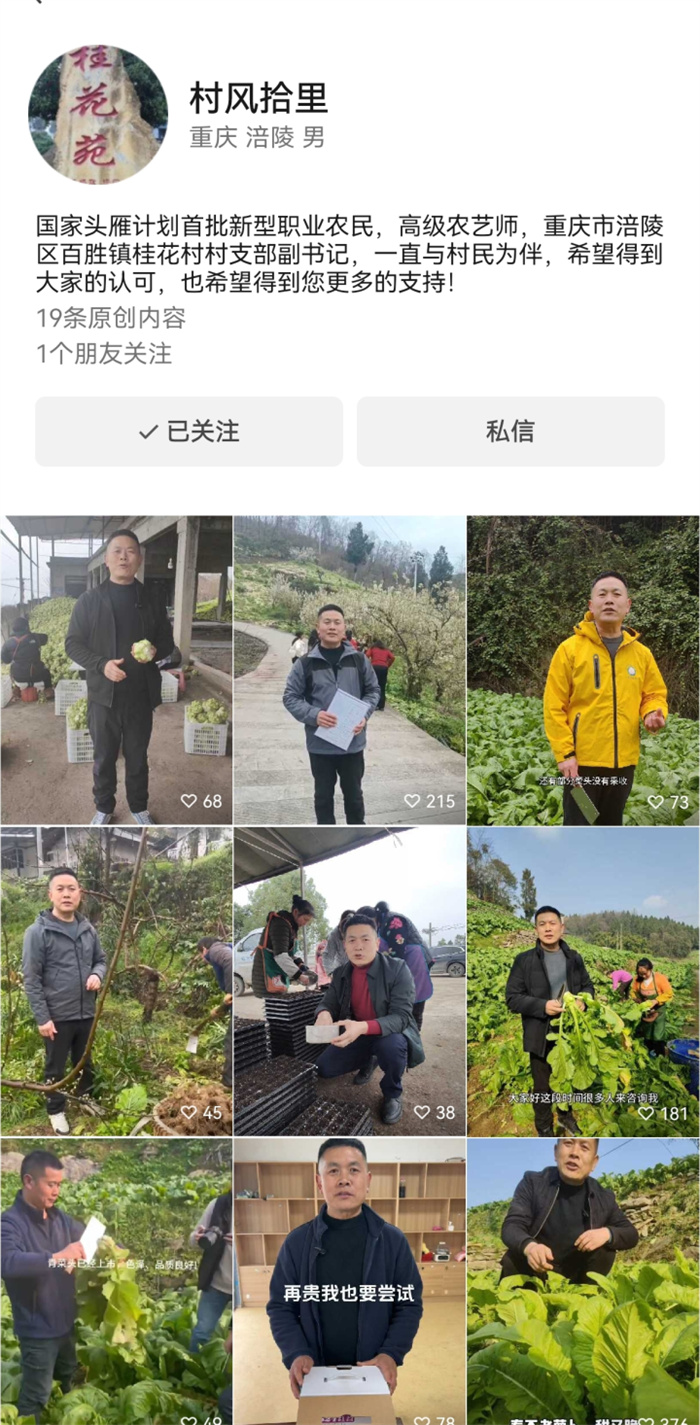
Task: Open the yellow jacket video with 73 likes
Action: 583,670
